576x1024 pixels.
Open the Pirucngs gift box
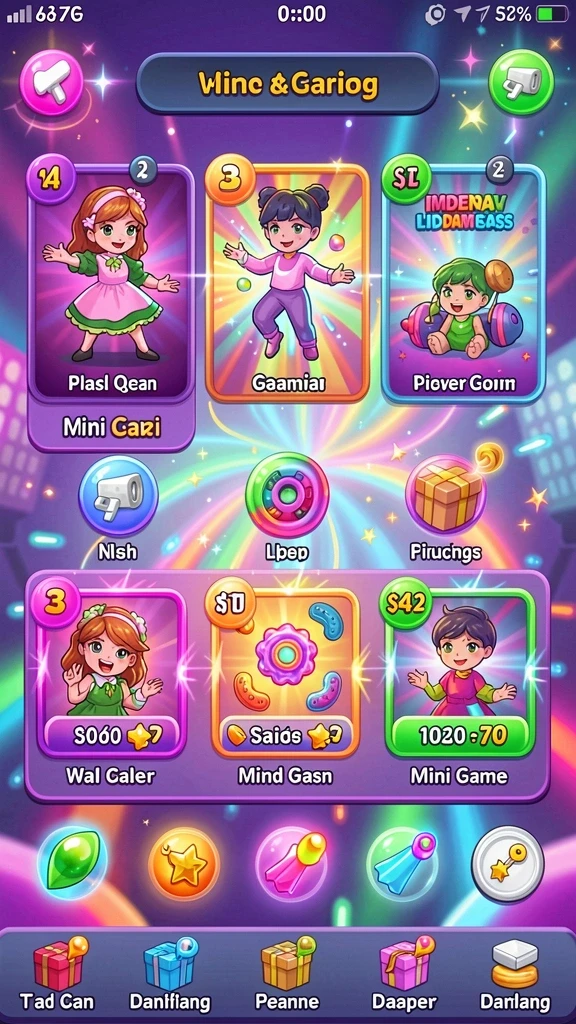coord(447,494)
